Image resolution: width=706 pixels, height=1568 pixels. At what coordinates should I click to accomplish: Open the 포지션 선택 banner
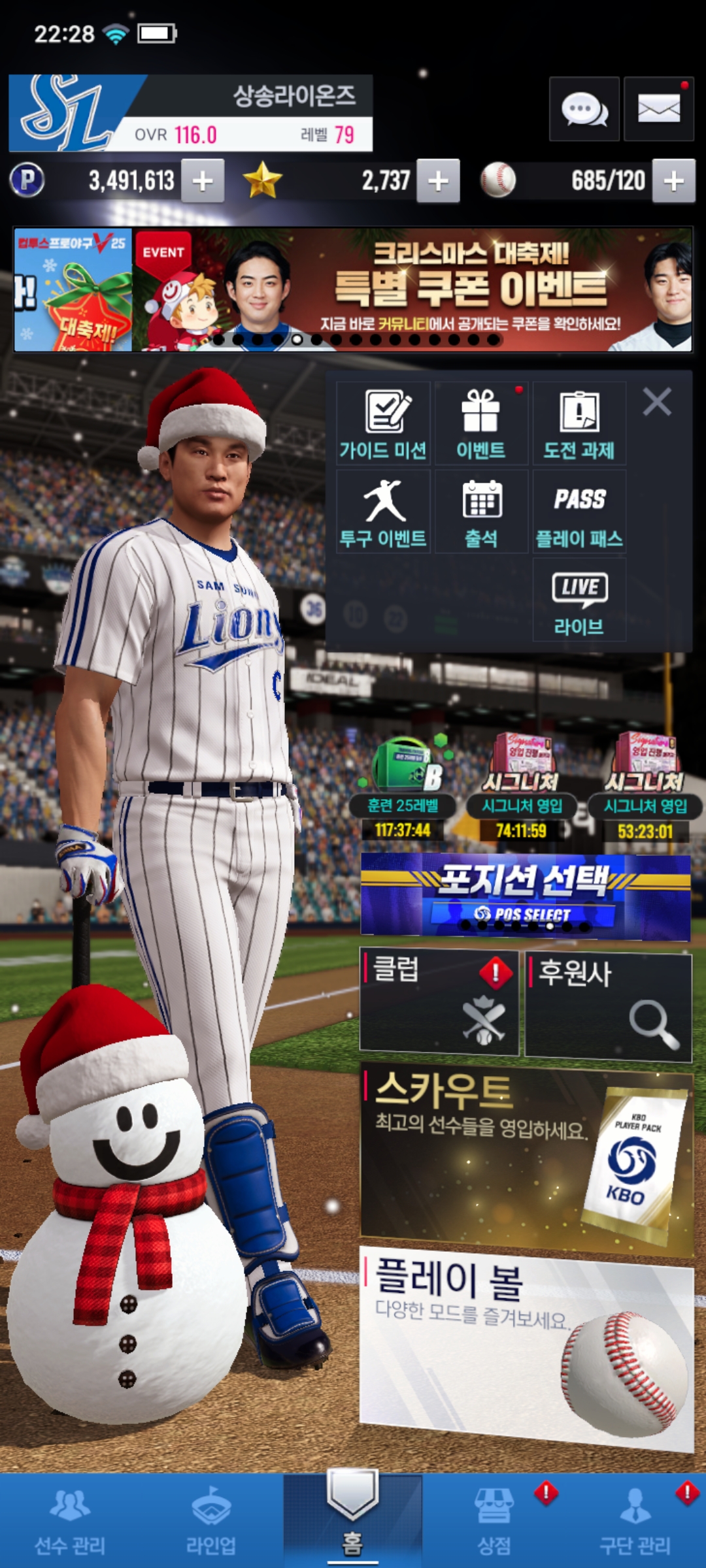(x=525, y=895)
